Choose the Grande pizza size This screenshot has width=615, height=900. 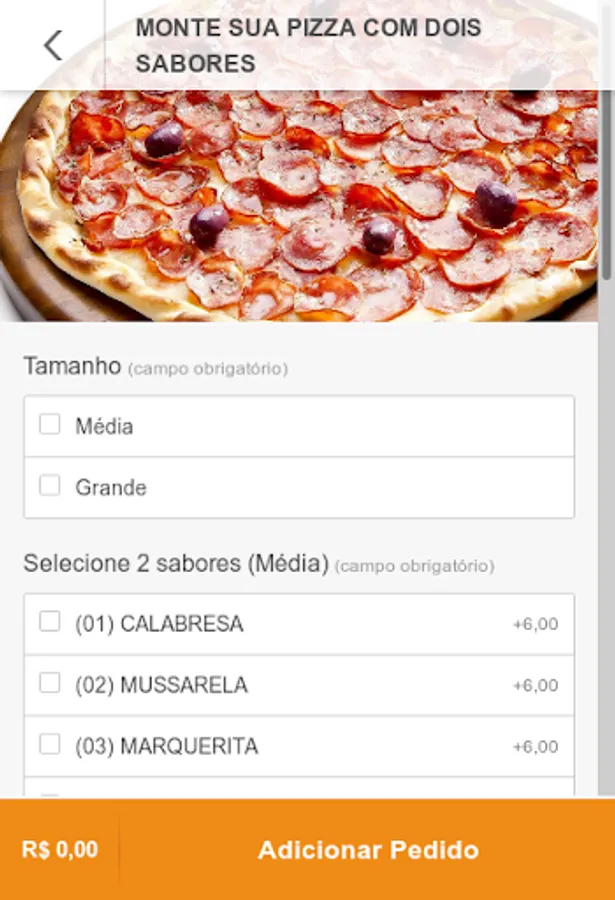[50, 486]
